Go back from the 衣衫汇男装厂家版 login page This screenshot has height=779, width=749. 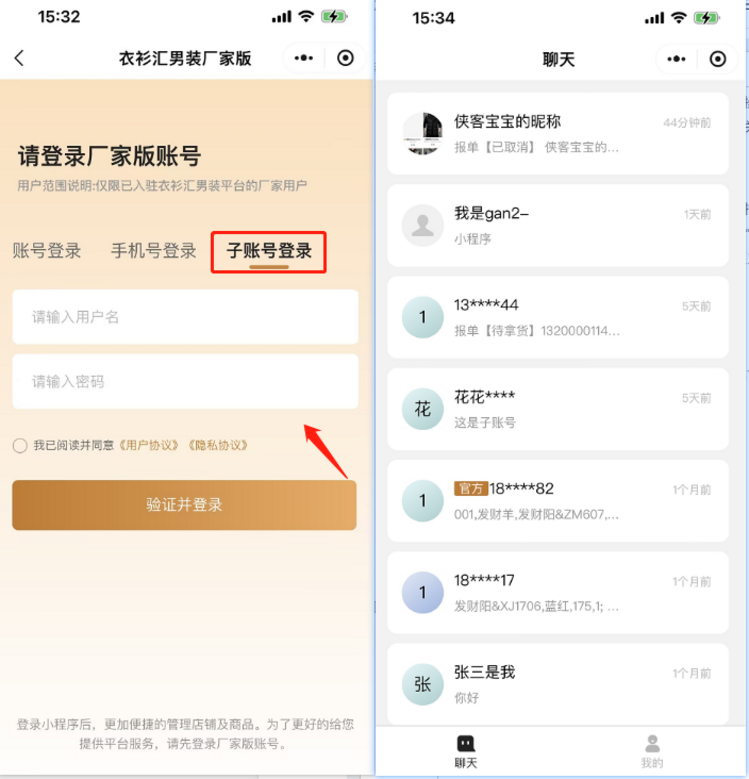click(19, 58)
